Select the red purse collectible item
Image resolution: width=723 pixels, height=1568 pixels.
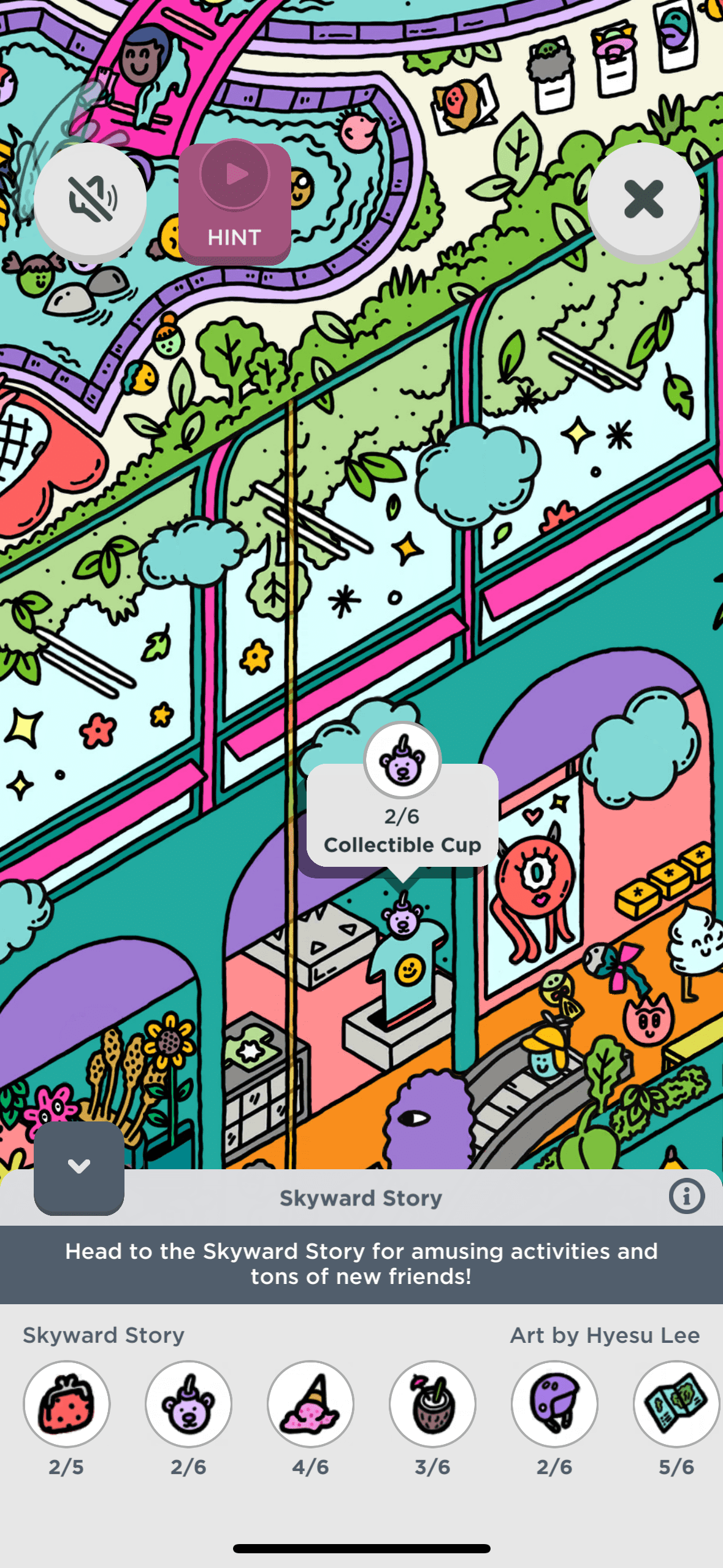(67, 1404)
